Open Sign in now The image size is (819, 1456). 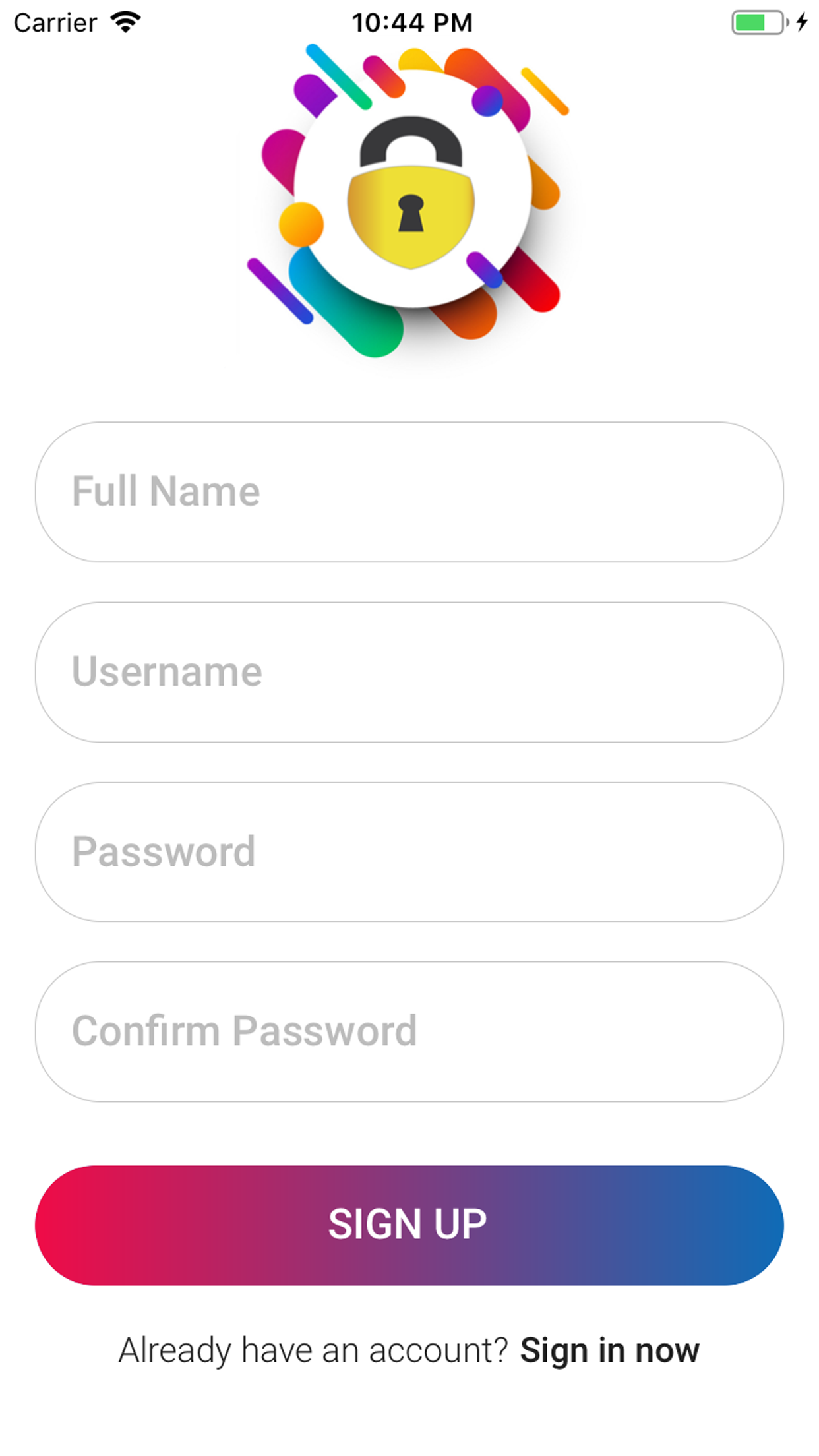(x=610, y=1350)
